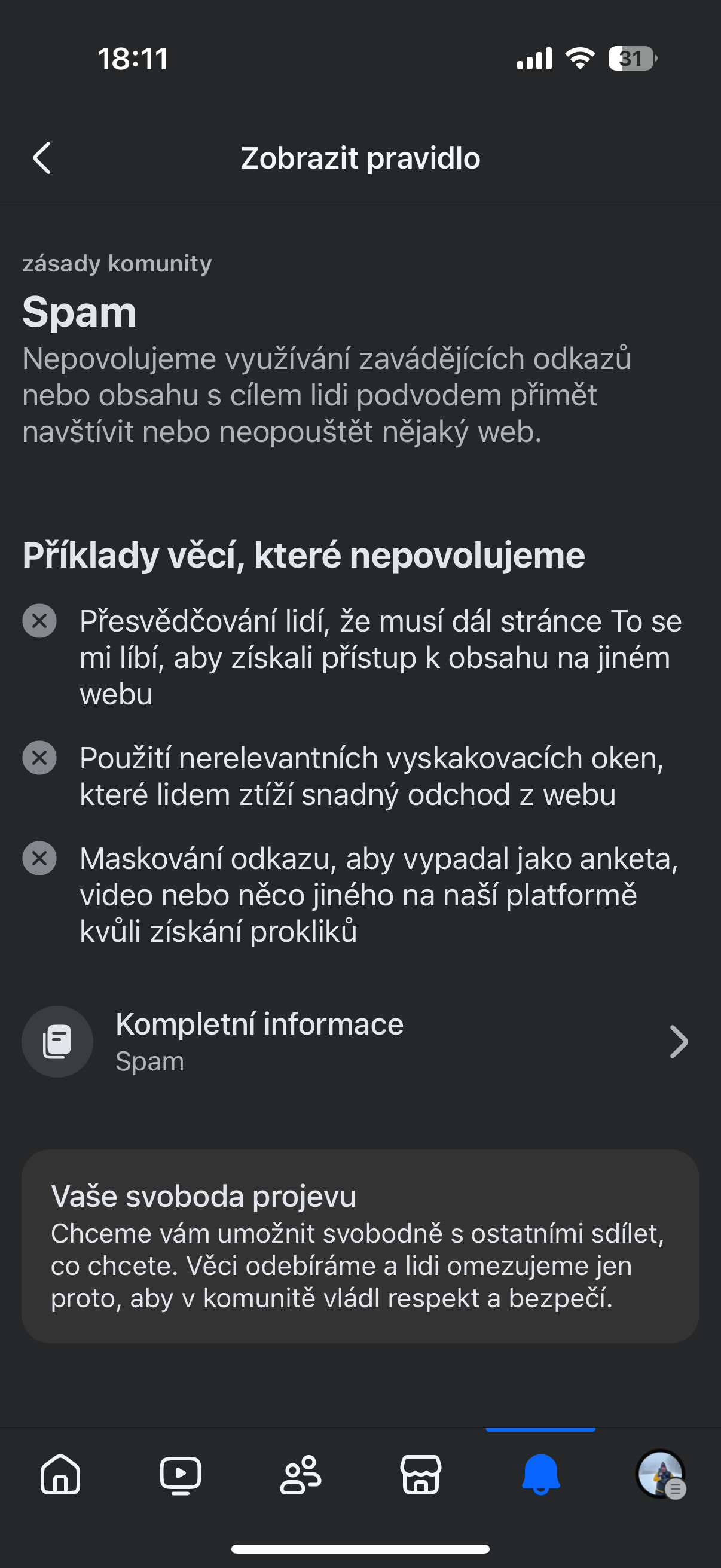Switch to the Home tab
The width and height of the screenshot is (721, 1568).
(60, 1474)
